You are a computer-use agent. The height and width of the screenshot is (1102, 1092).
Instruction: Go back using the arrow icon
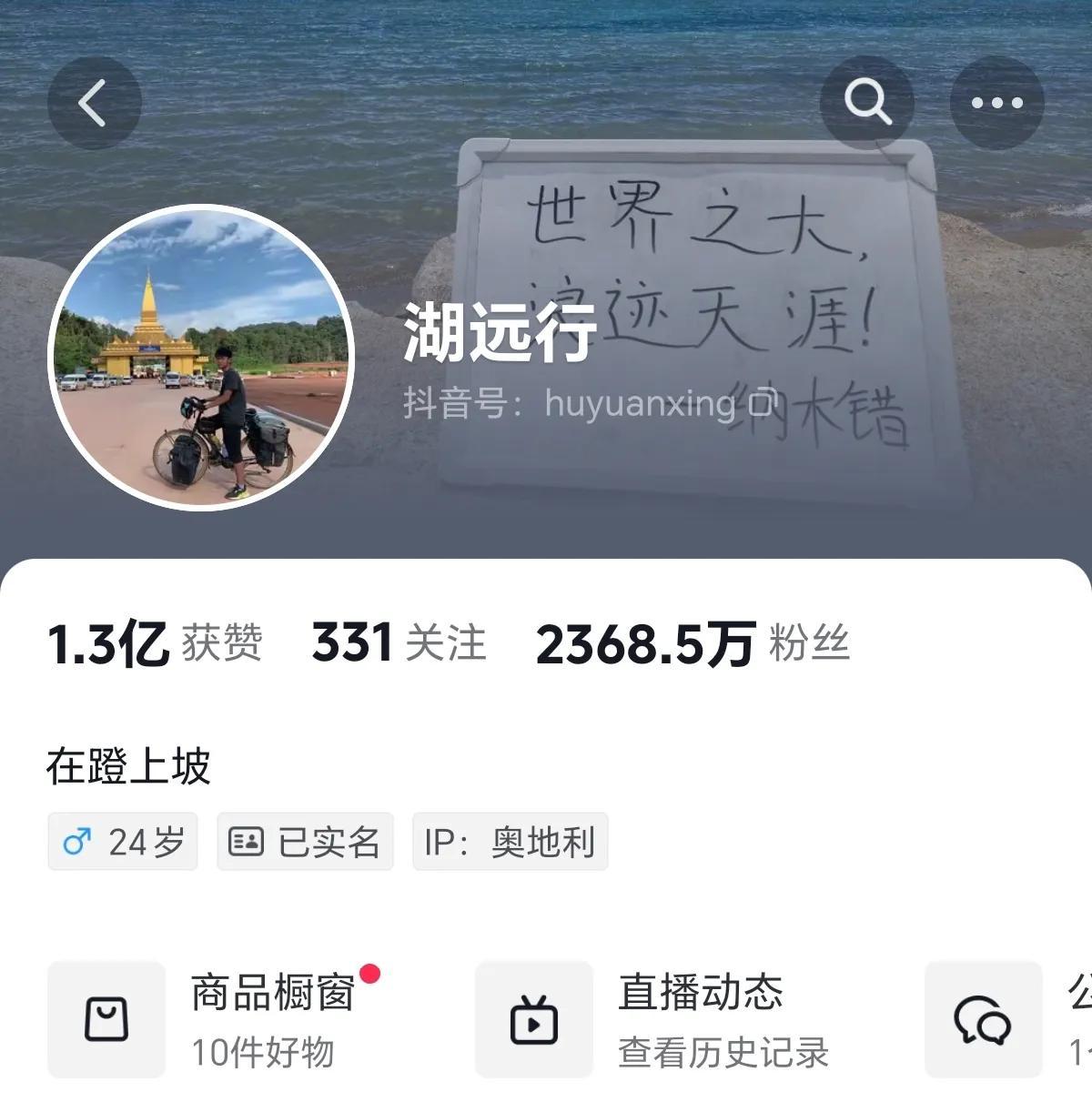(x=94, y=102)
